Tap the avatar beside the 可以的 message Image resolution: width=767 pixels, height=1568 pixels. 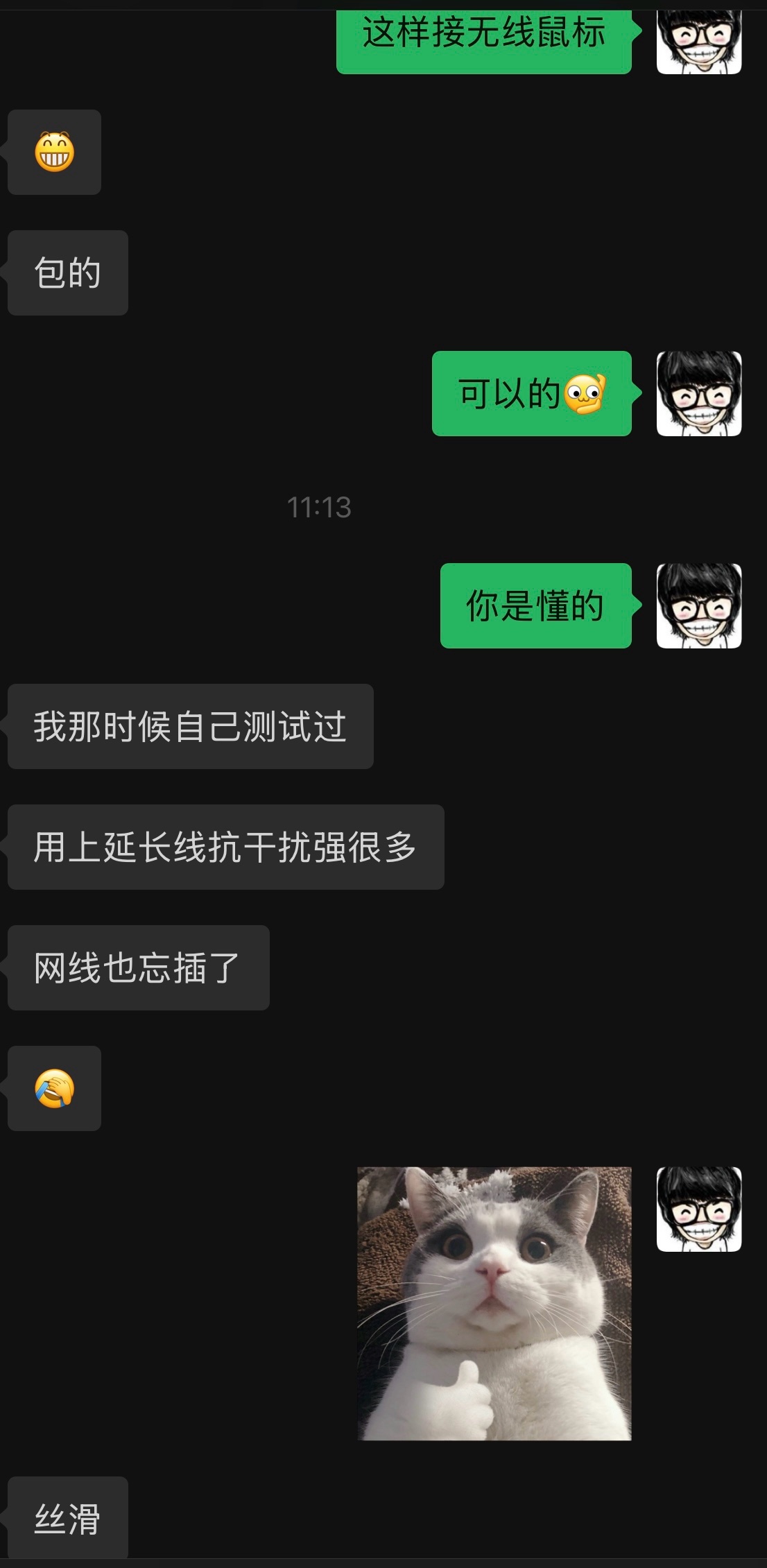699,394
